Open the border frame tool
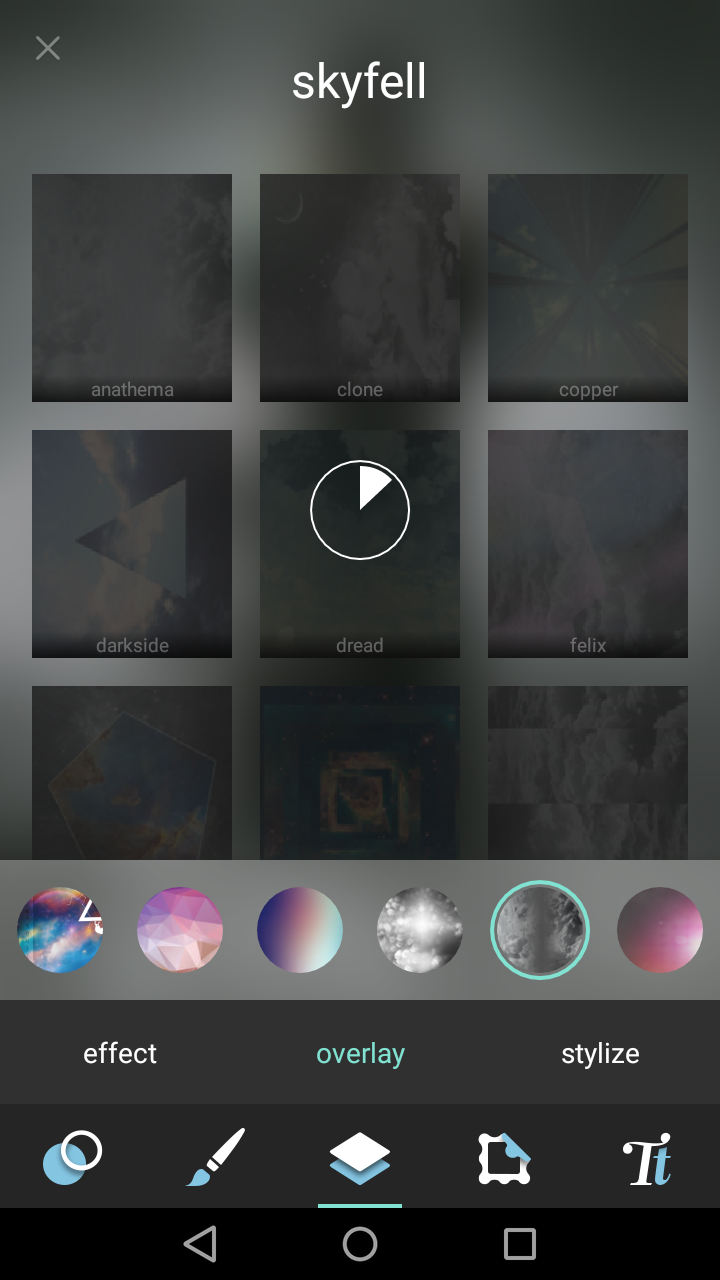The image size is (720, 1280). [504, 1157]
